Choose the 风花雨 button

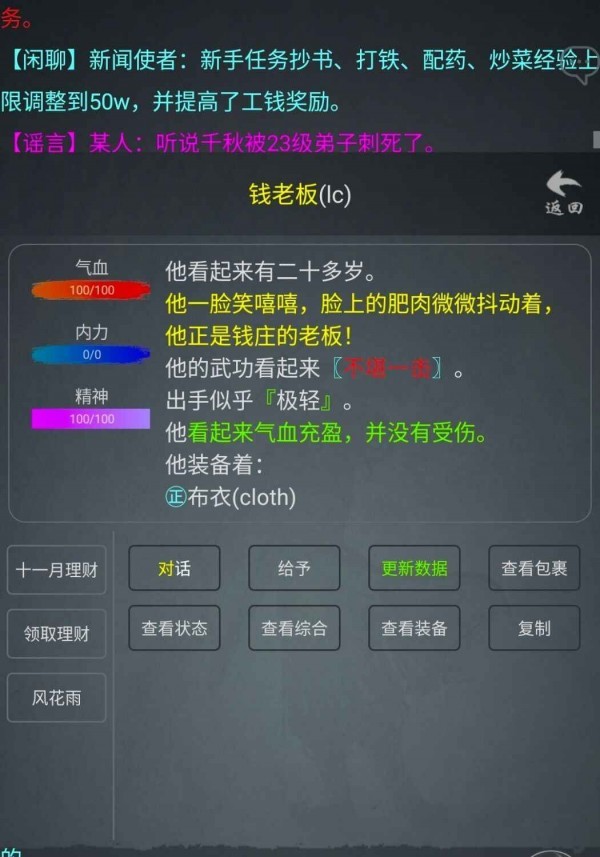[x=57, y=697]
